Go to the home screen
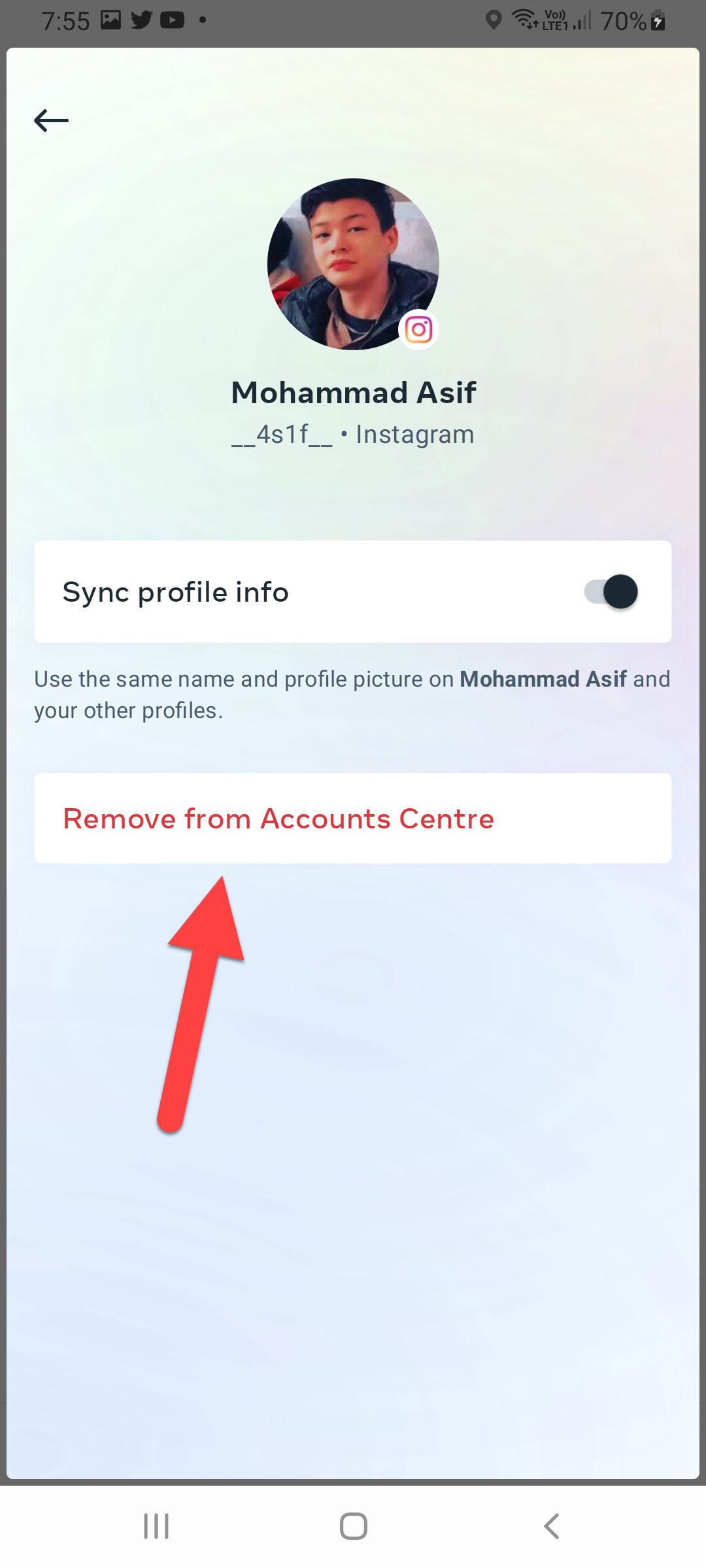This screenshot has width=706, height=1568. point(353,1526)
